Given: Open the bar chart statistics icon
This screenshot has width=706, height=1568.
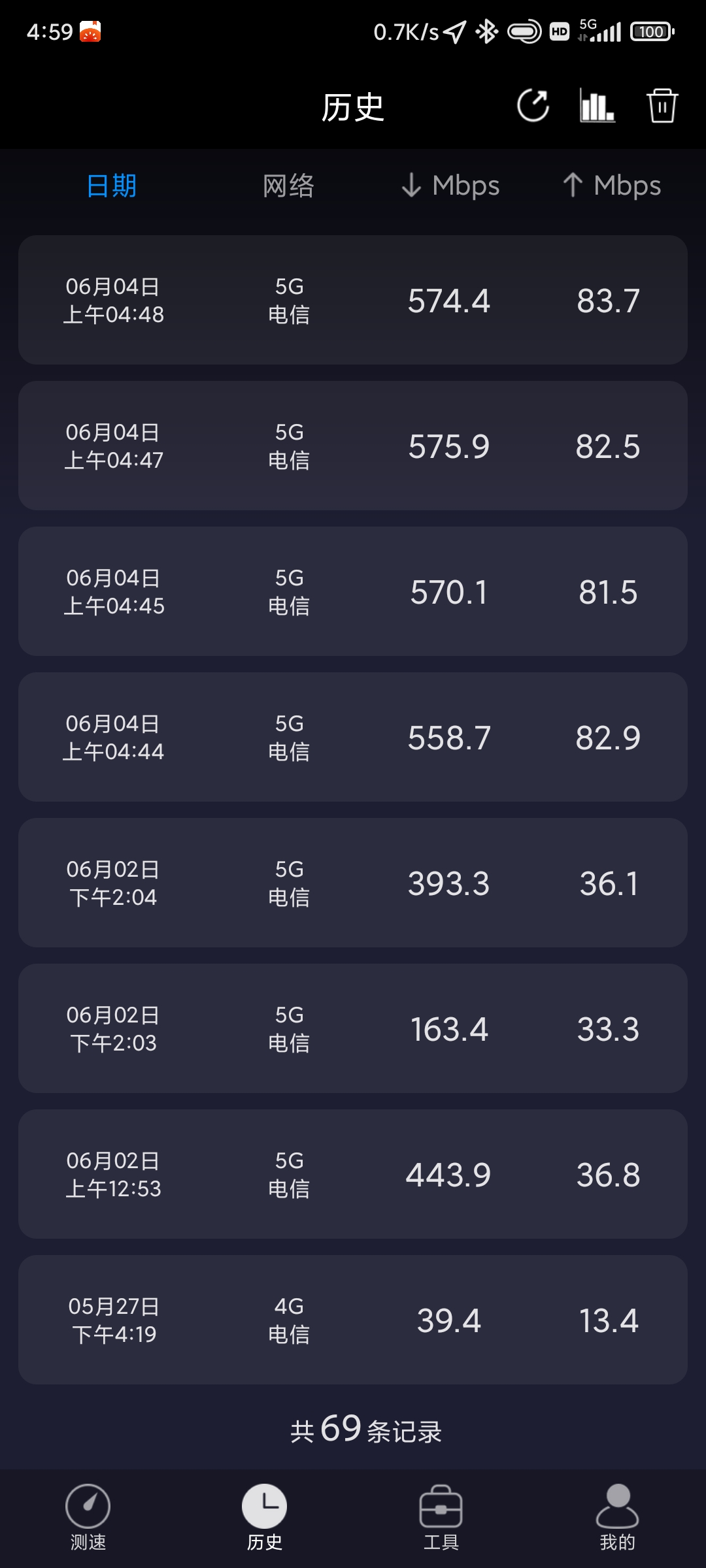Looking at the screenshot, I should 597,106.
